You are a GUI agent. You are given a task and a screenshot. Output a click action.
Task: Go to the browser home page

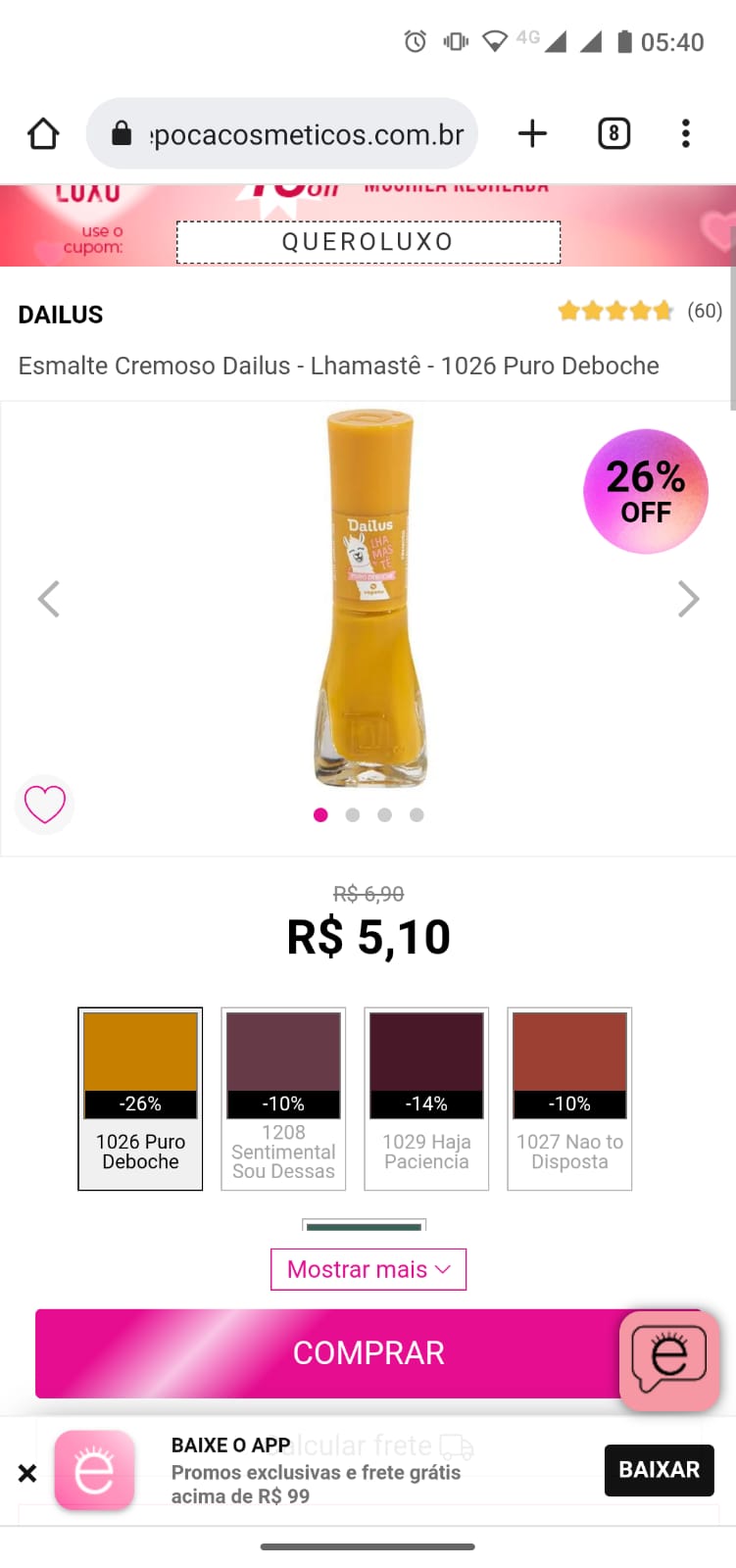coord(43,133)
